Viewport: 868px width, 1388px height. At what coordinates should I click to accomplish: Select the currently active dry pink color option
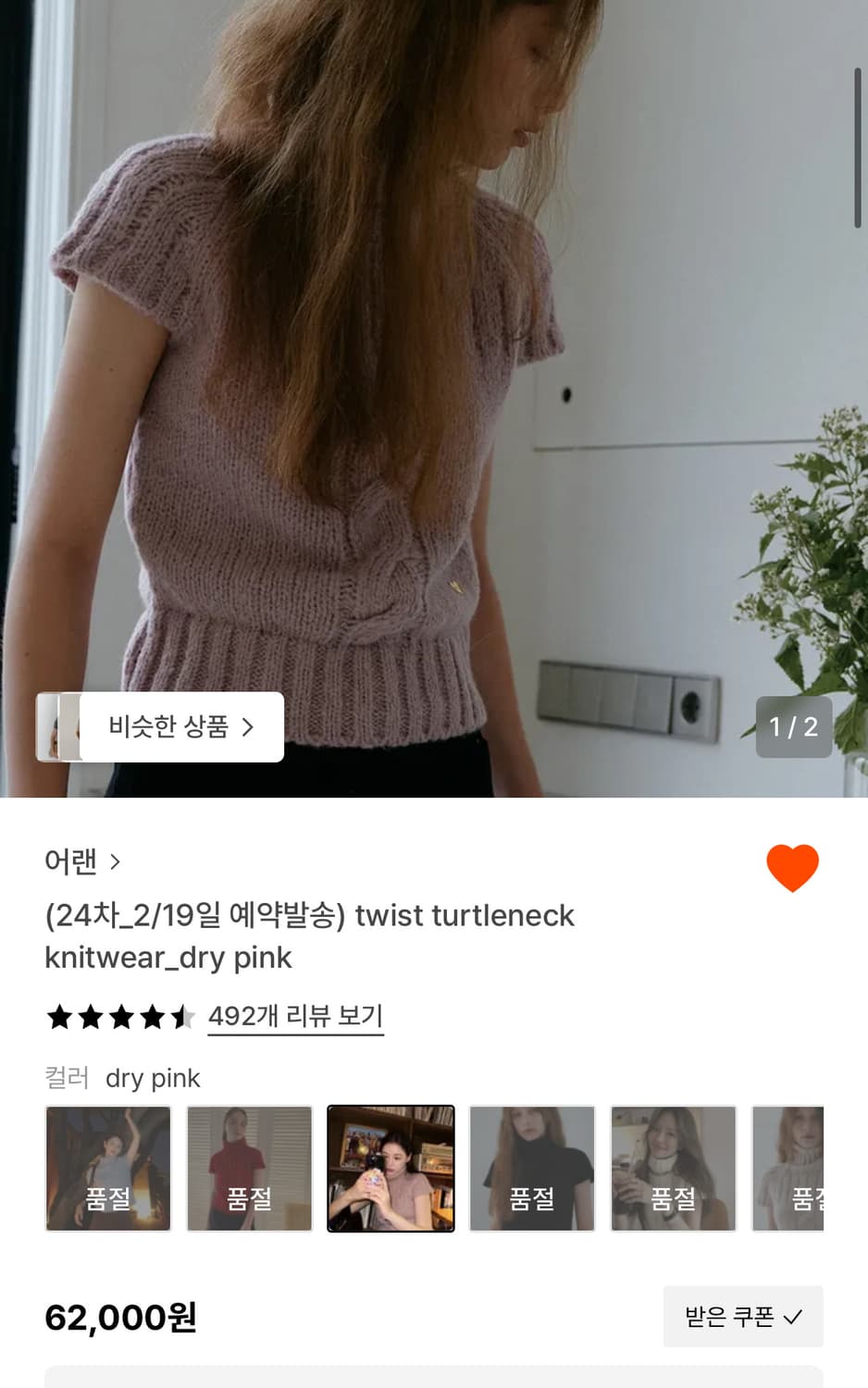pyautogui.click(x=391, y=1168)
